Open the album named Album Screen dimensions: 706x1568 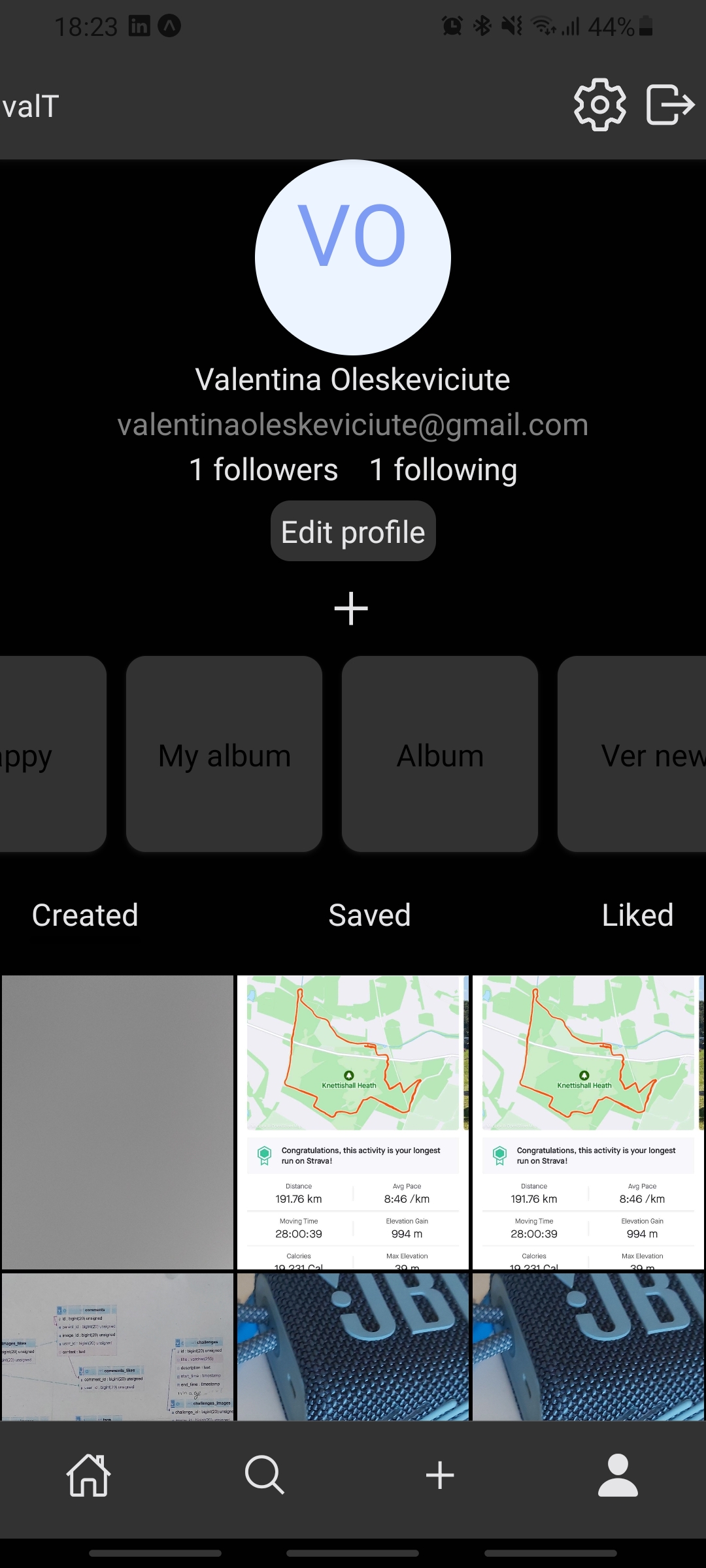[x=440, y=755]
